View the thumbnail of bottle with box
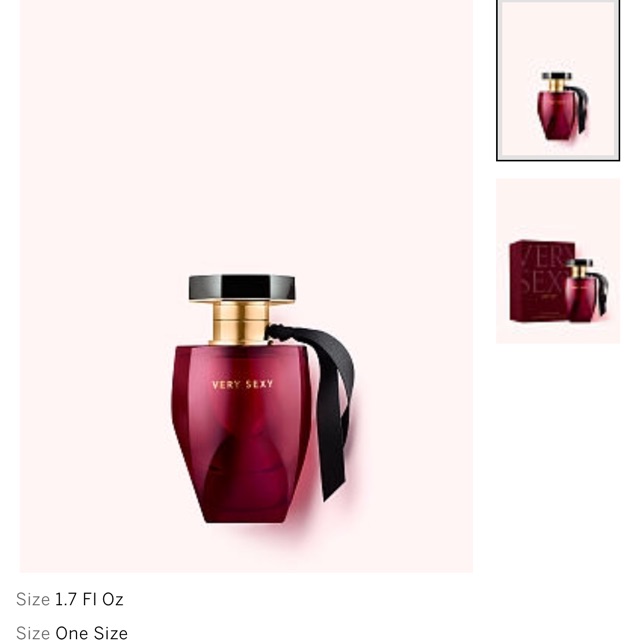This screenshot has height=640, width=640. click(558, 261)
